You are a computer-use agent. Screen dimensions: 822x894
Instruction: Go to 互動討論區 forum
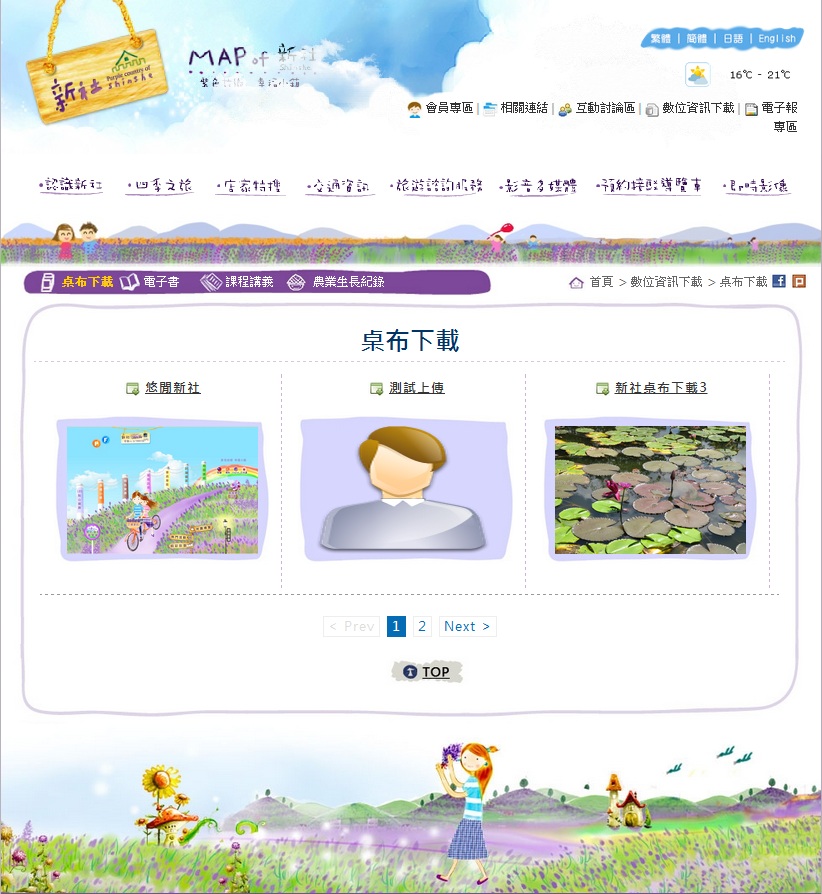605,108
